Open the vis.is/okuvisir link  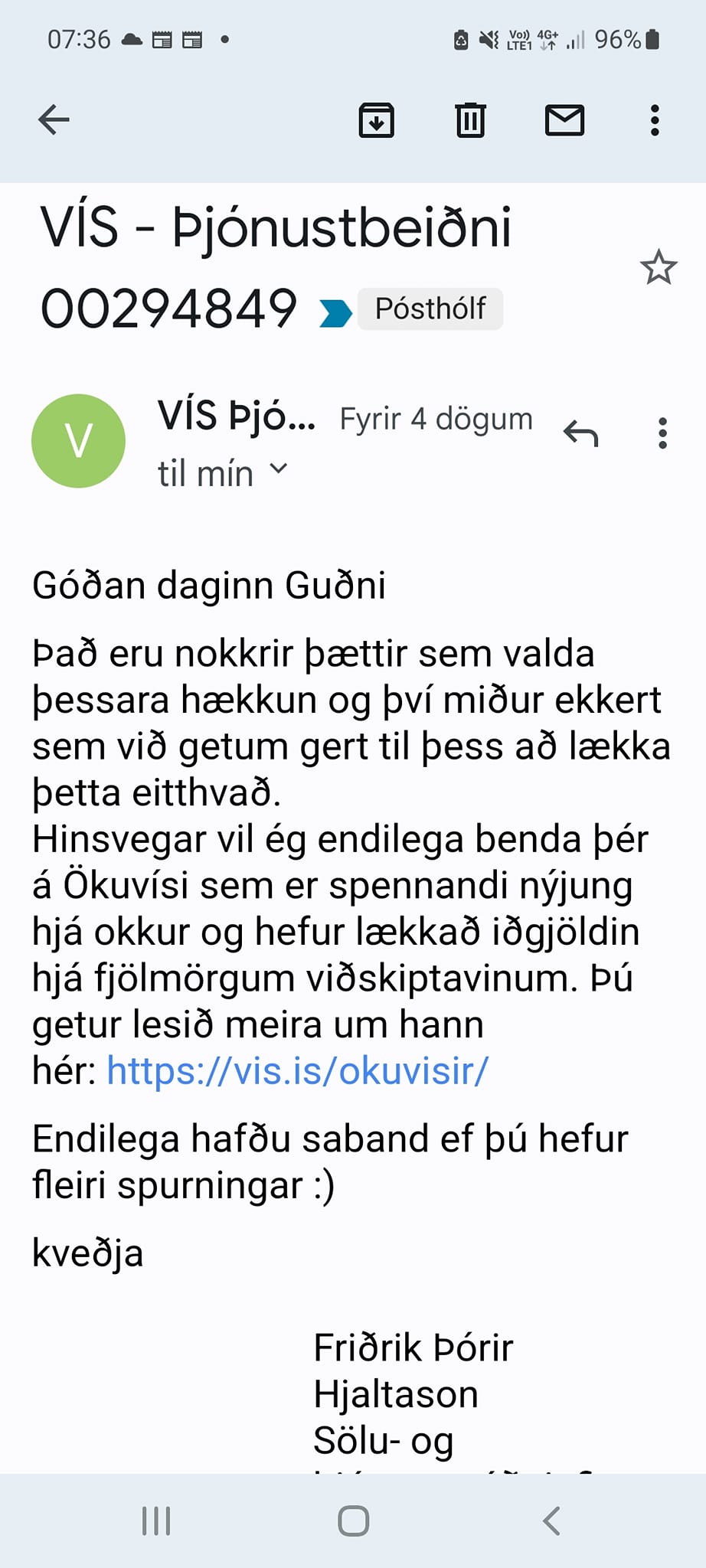click(x=297, y=1070)
